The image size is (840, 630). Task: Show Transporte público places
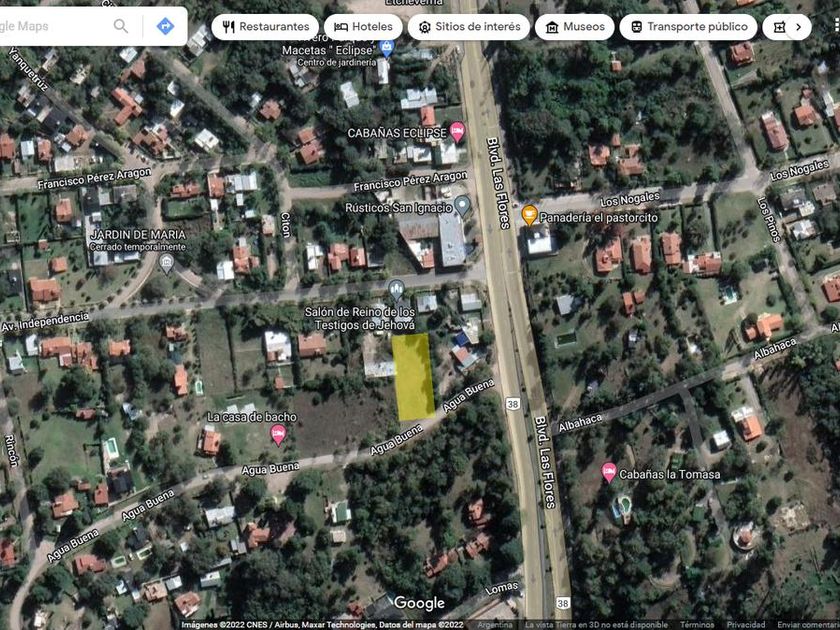(688, 27)
